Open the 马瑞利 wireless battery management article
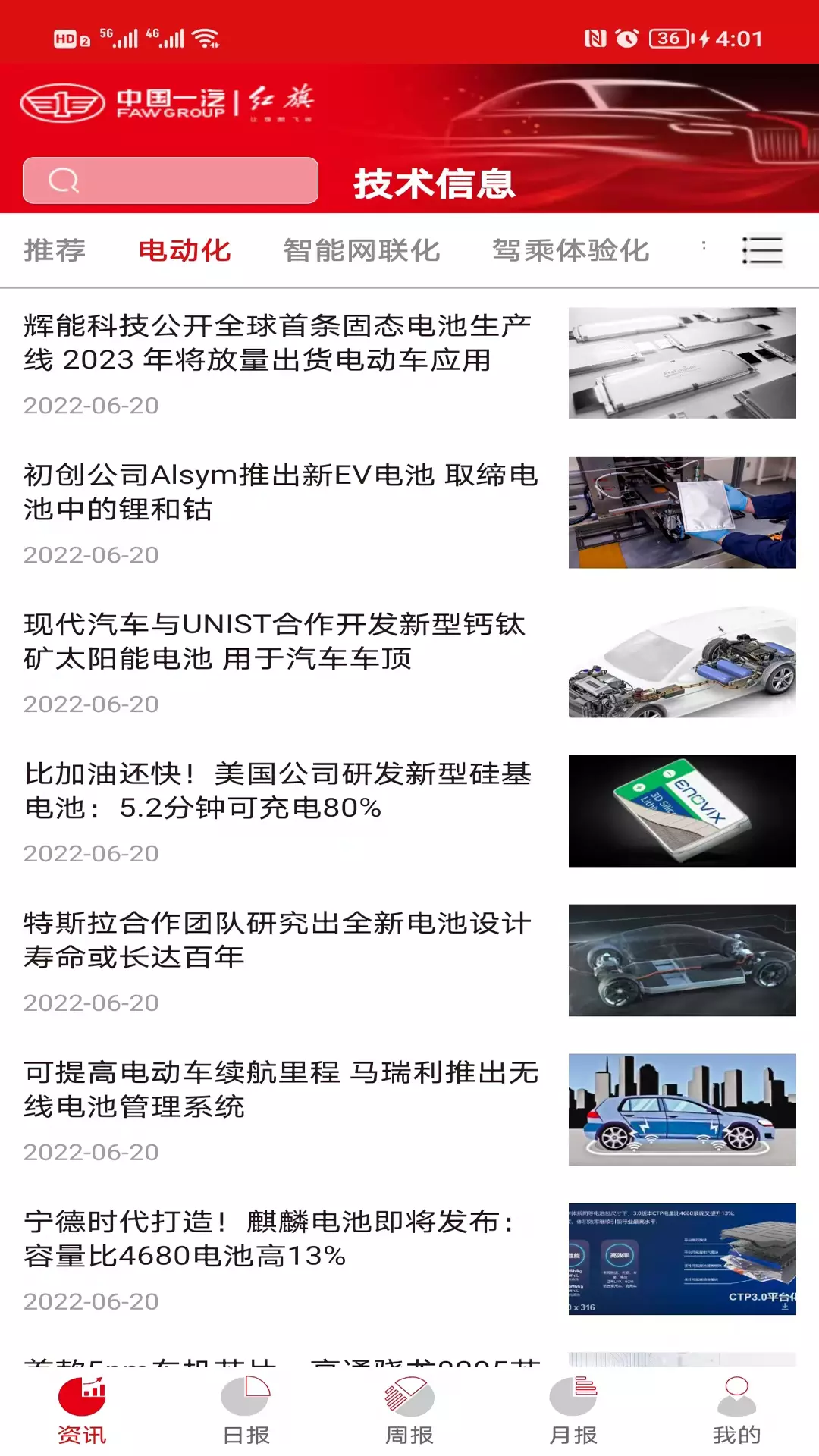Viewport: 819px width, 1456px height. pos(409,1110)
